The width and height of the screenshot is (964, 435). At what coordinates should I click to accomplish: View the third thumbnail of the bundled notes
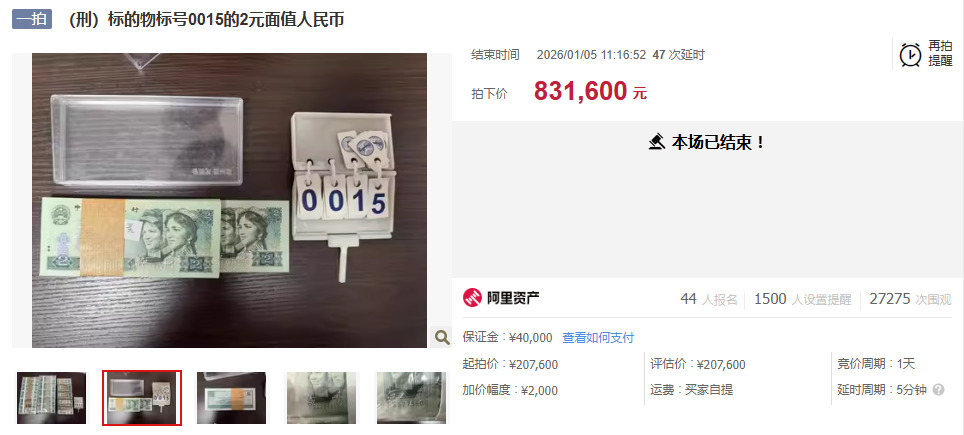point(231,398)
